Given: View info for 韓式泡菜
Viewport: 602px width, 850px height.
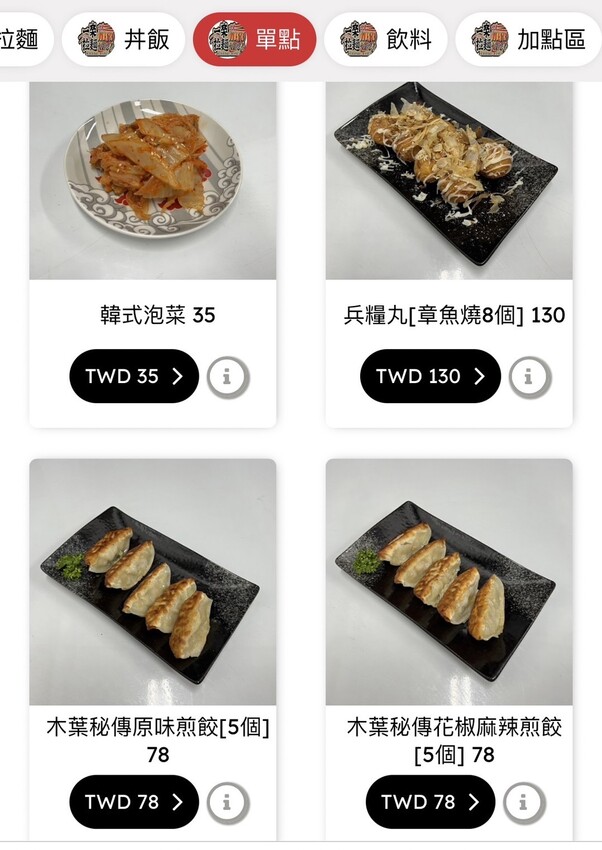Looking at the screenshot, I should pos(228,377).
